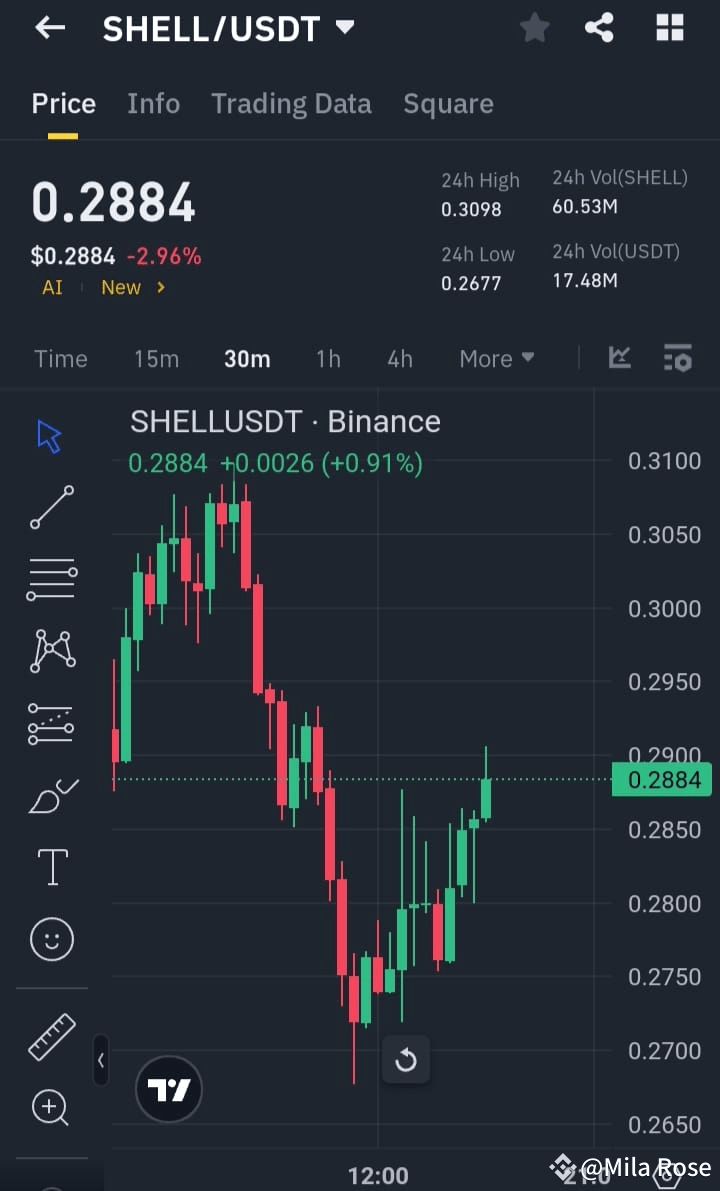The width and height of the screenshot is (720, 1191).
Task: Select the XABCD pattern tool
Action: point(51,651)
